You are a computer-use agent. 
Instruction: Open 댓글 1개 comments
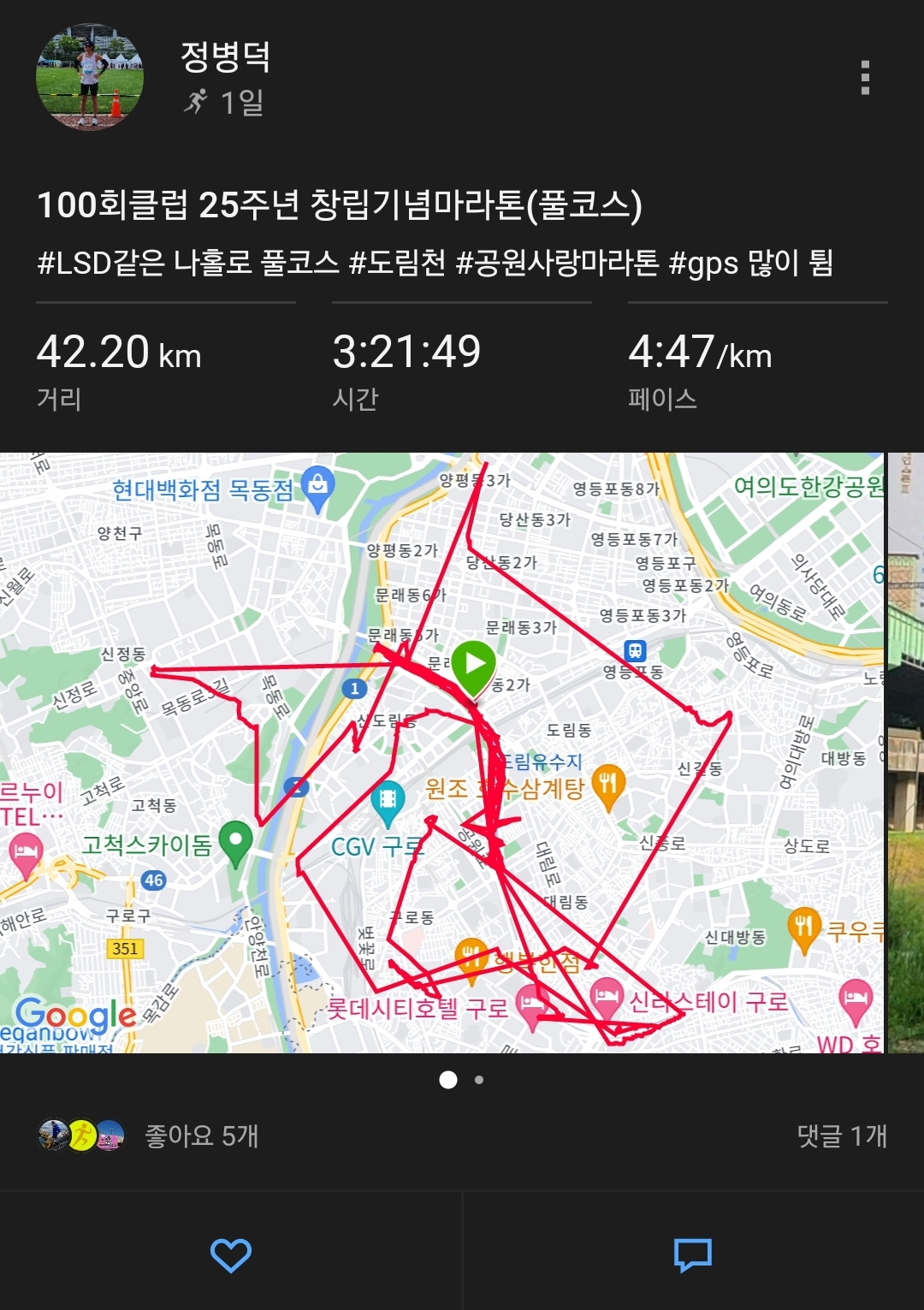coord(842,1135)
